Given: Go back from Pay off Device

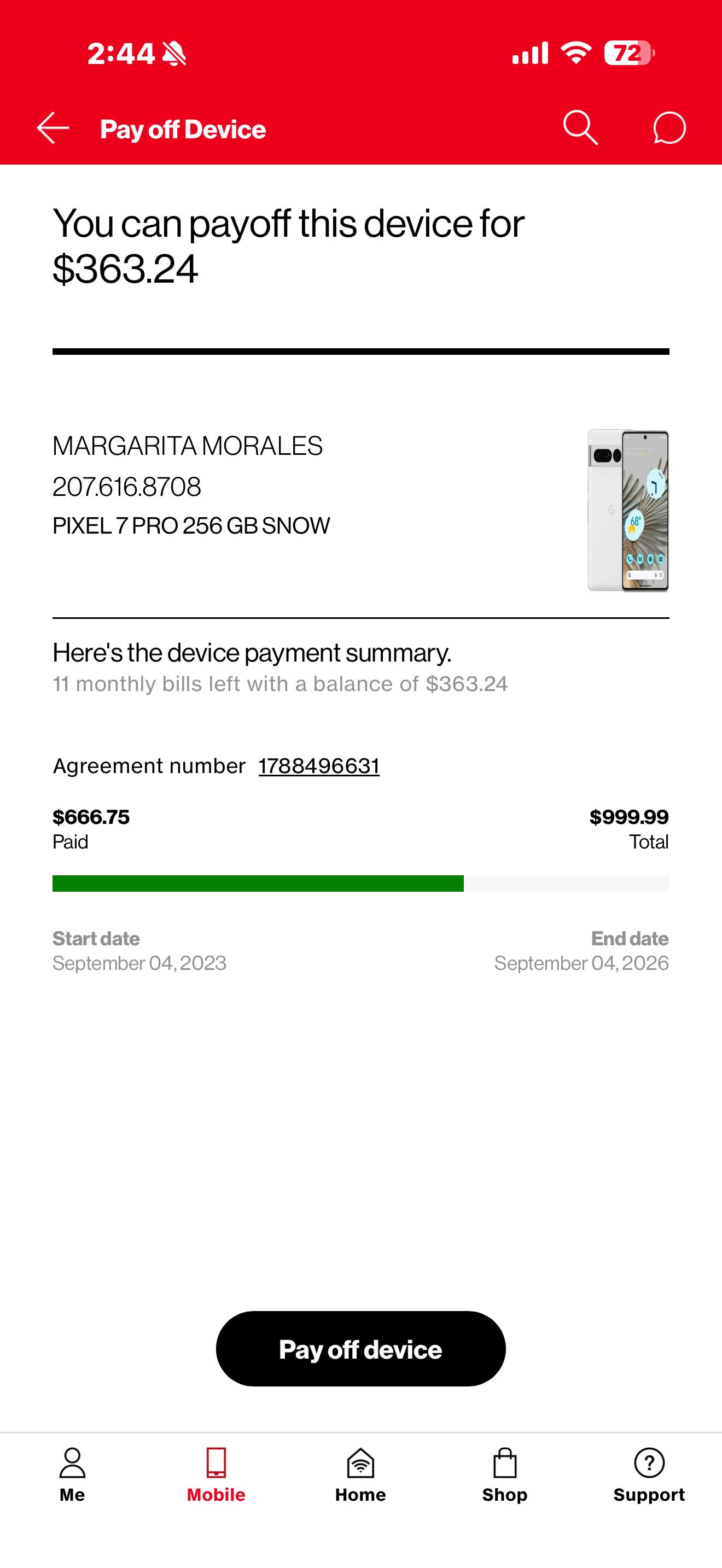Looking at the screenshot, I should coord(53,128).
